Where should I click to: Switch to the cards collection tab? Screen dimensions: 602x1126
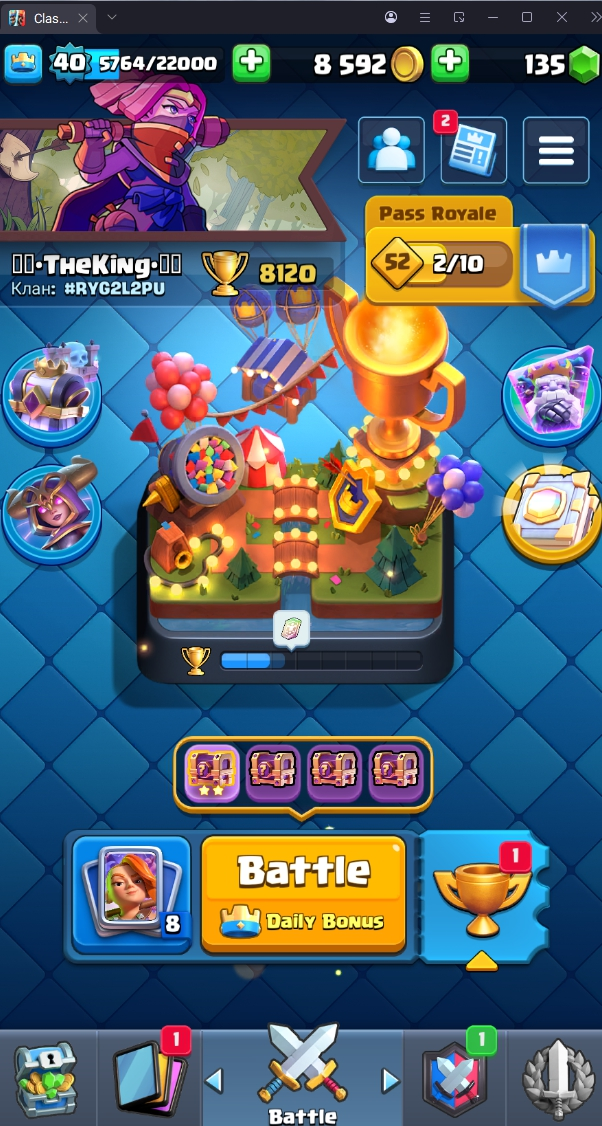(x=150, y=1080)
